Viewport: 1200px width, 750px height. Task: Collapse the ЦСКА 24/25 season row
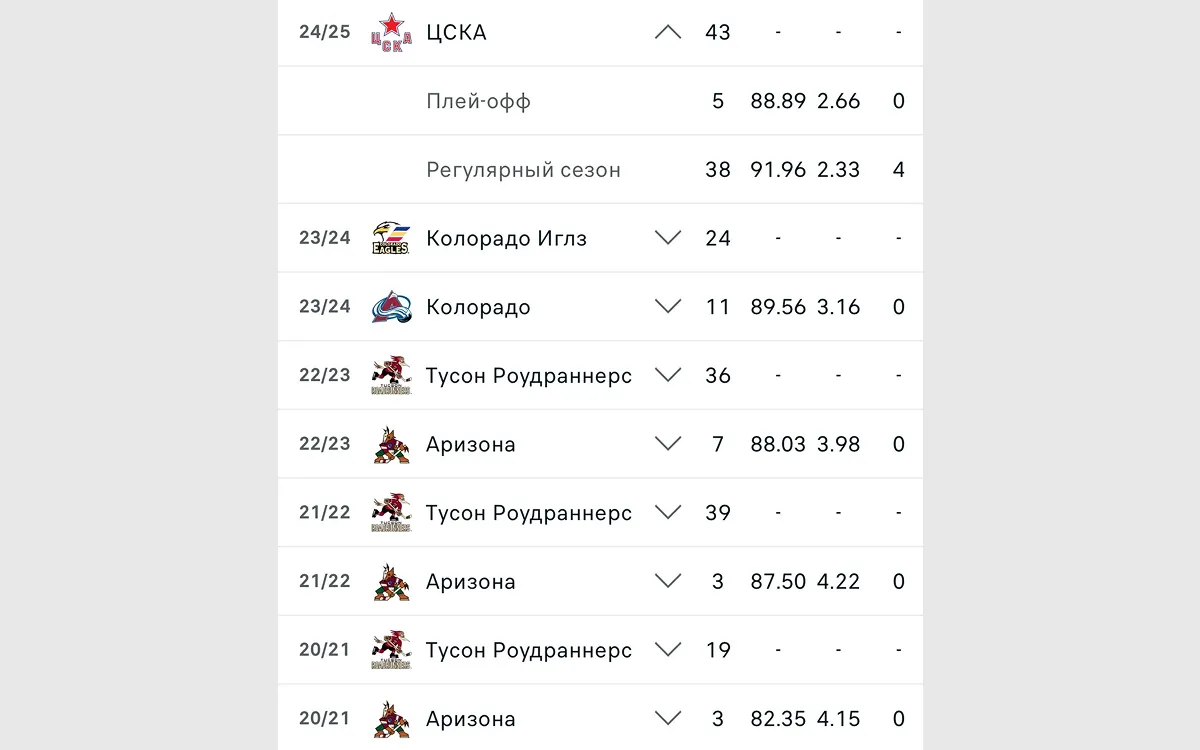tap(667, 32)
